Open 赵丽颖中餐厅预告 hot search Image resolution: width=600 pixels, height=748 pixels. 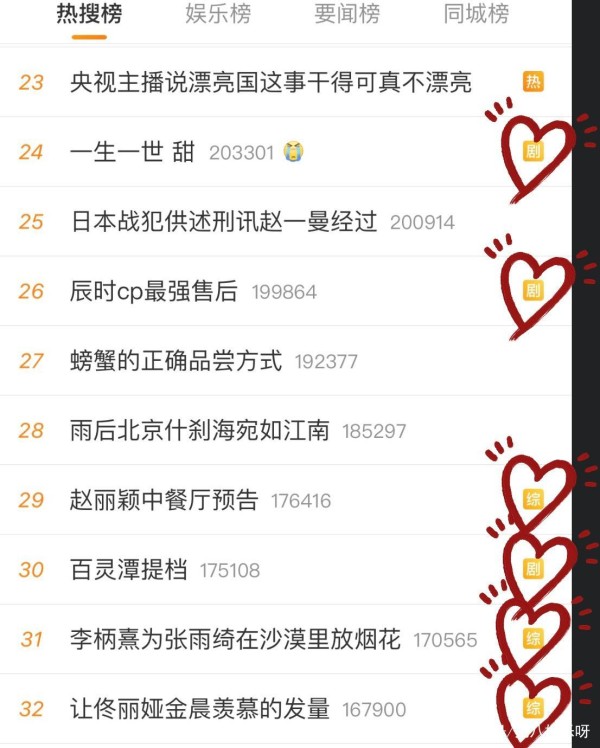pyautogui.click(x=164, y=500)
